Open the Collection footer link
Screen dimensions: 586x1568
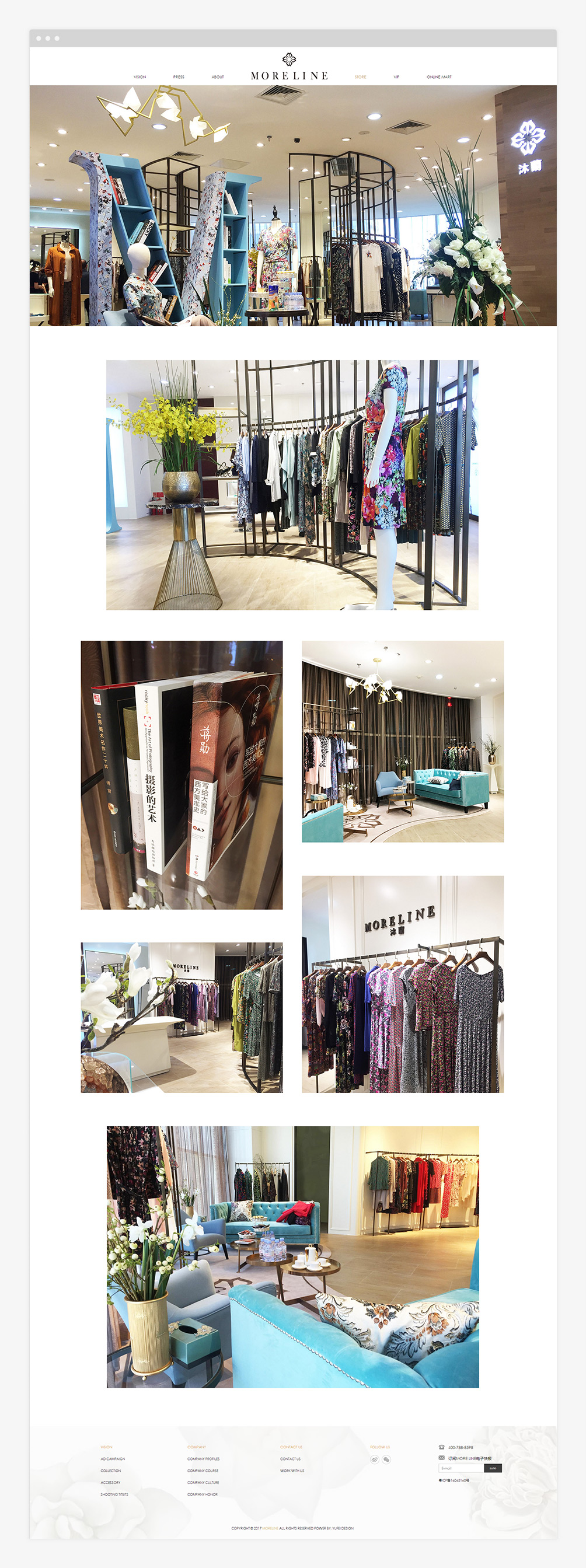(x=111, y=1471)
